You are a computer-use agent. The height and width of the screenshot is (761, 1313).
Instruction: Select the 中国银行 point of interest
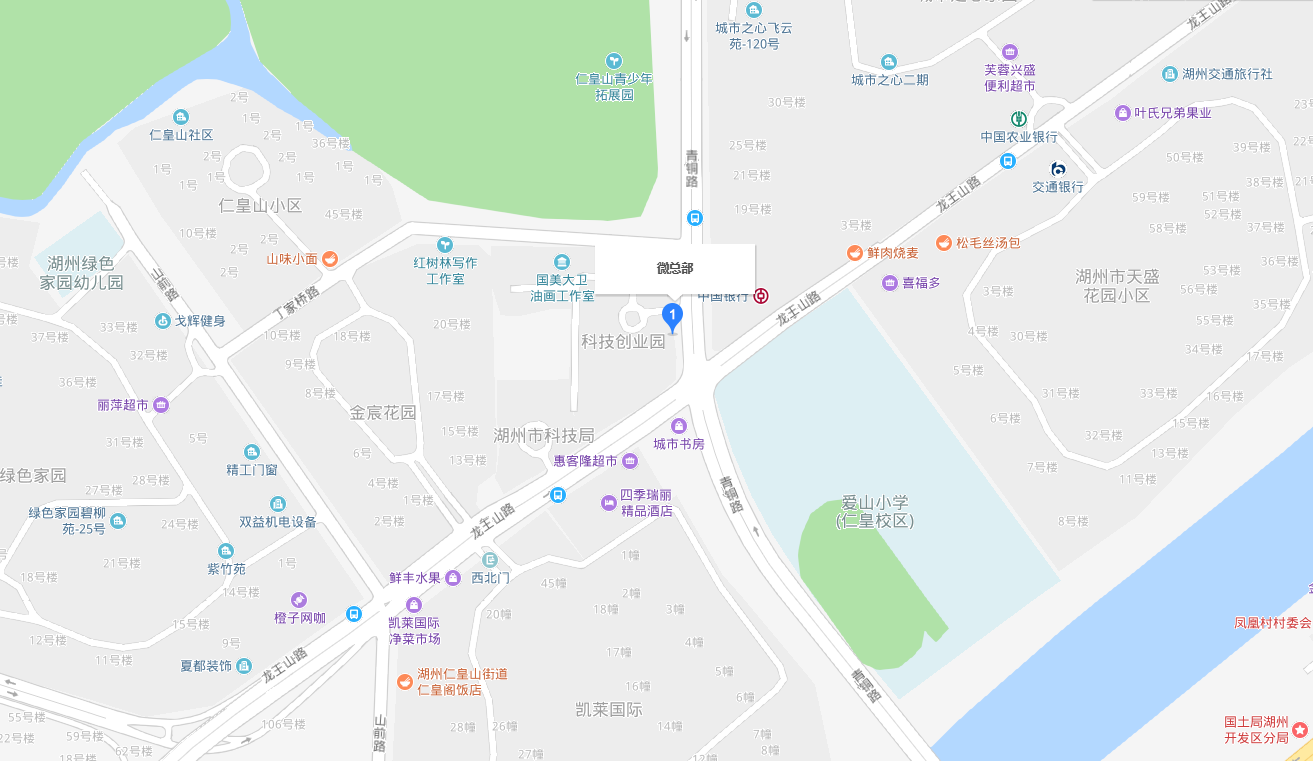coord(761,296)
